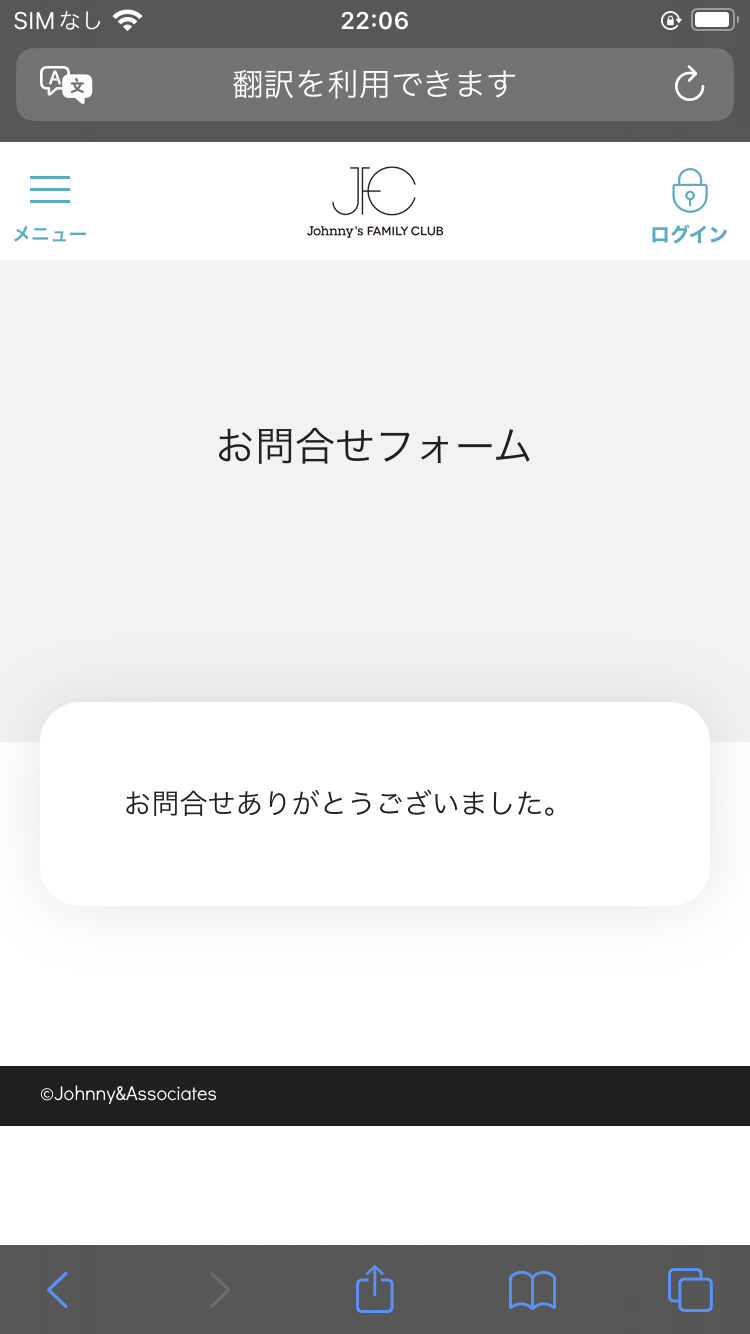
Task: Tap the address bar showing 翻訳を利用できます
Action: (x=375, y=85)
